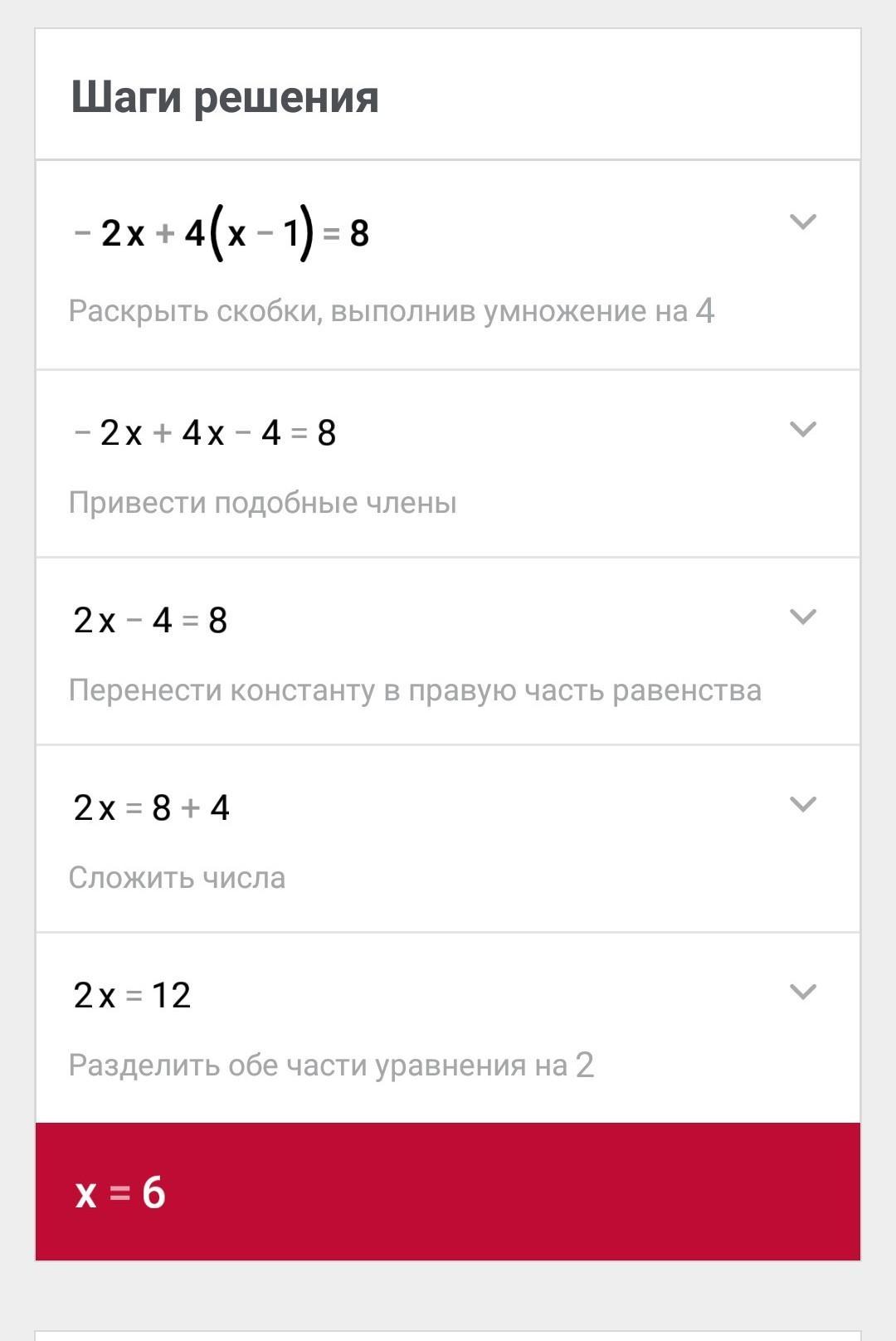Expand the step −2x + 4(x − 1) = 8

(802, 222)
